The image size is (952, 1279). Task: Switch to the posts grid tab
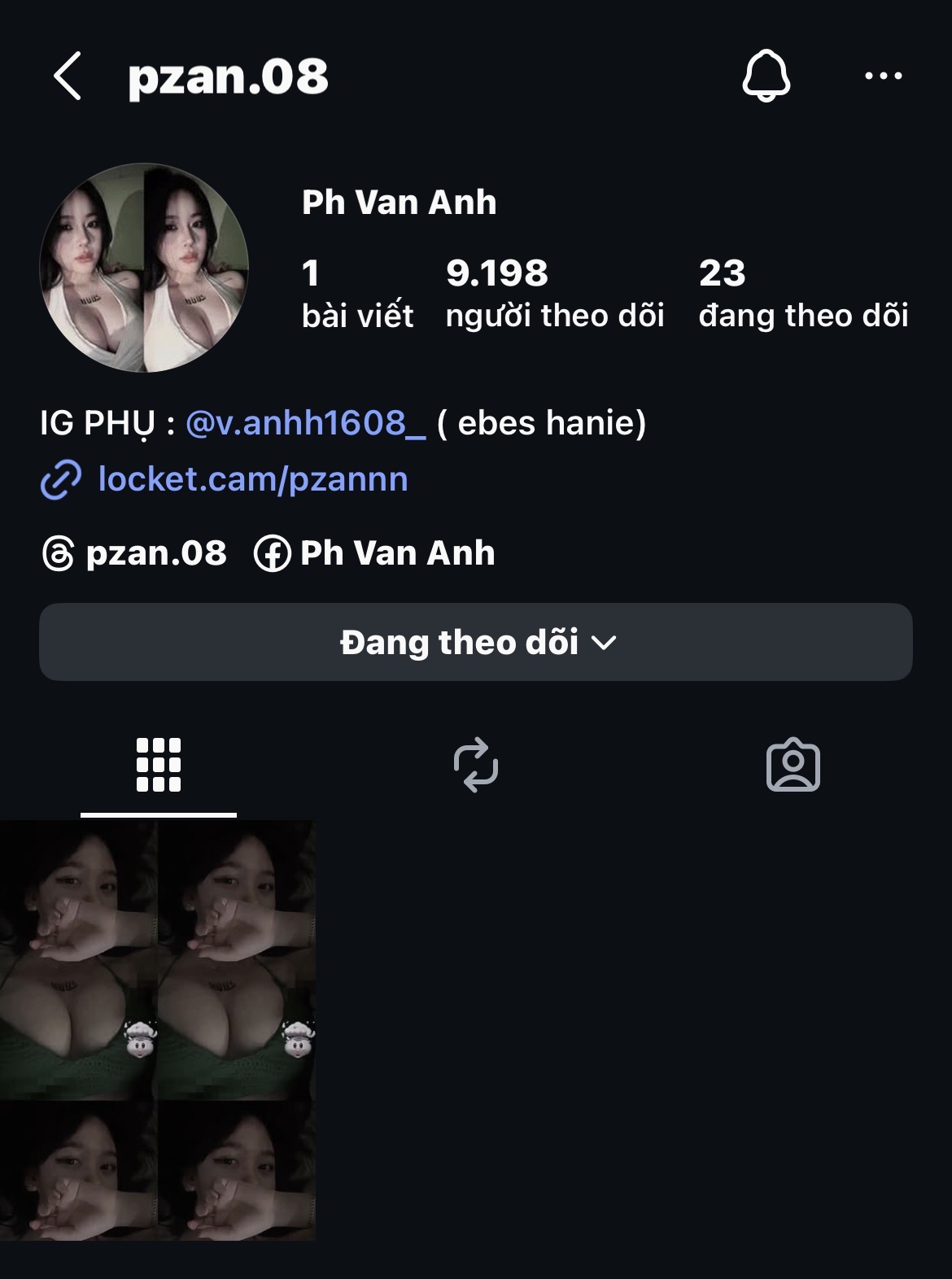[x=159, y=765]
